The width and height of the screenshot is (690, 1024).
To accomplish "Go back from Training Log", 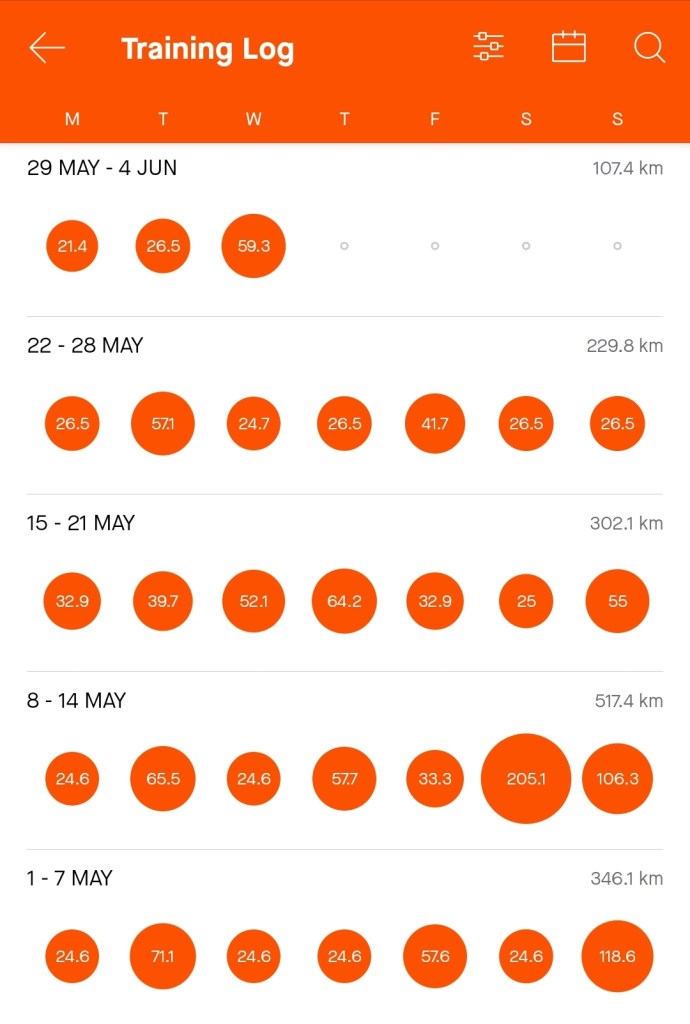I will [47, 48].
